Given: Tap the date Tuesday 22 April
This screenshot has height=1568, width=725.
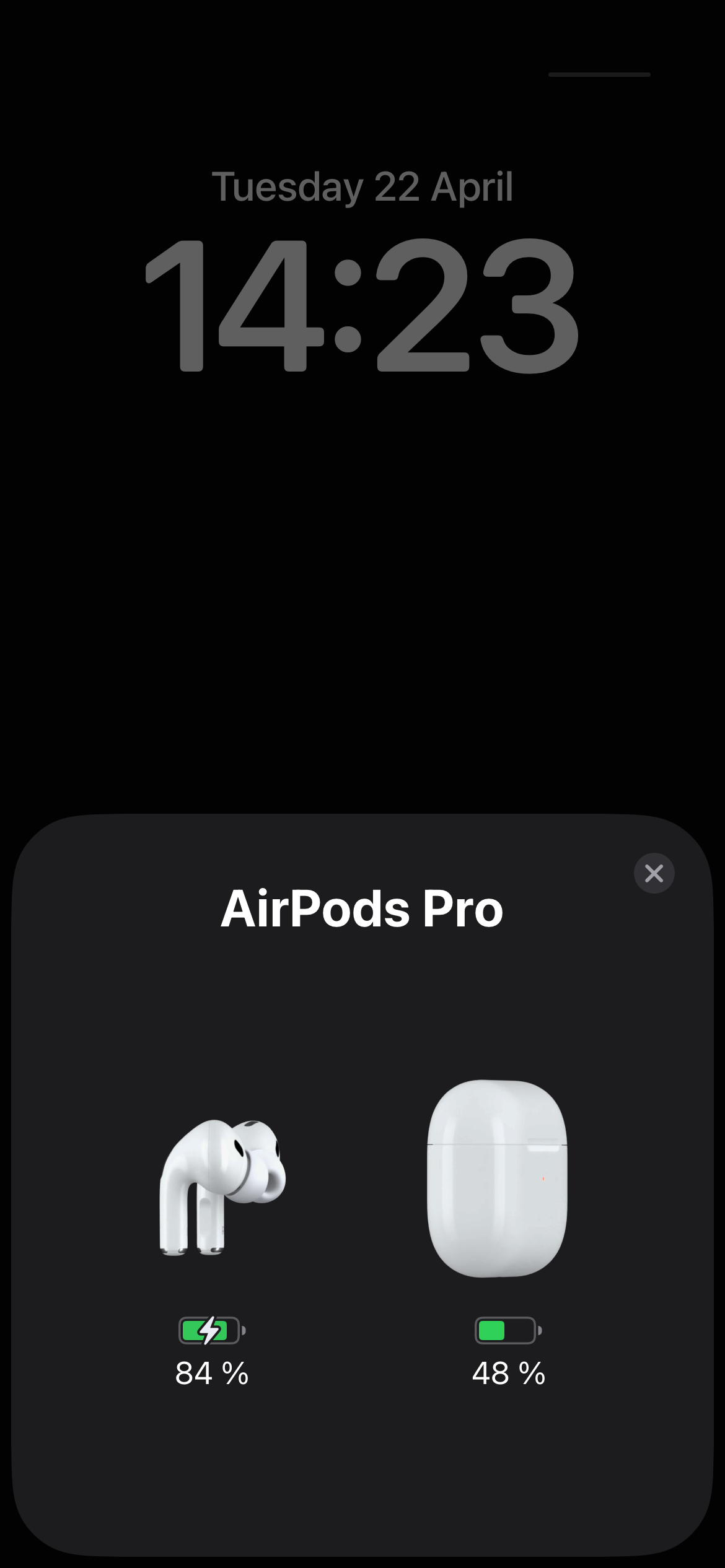Looking at the screenshot, I should 362,186.
